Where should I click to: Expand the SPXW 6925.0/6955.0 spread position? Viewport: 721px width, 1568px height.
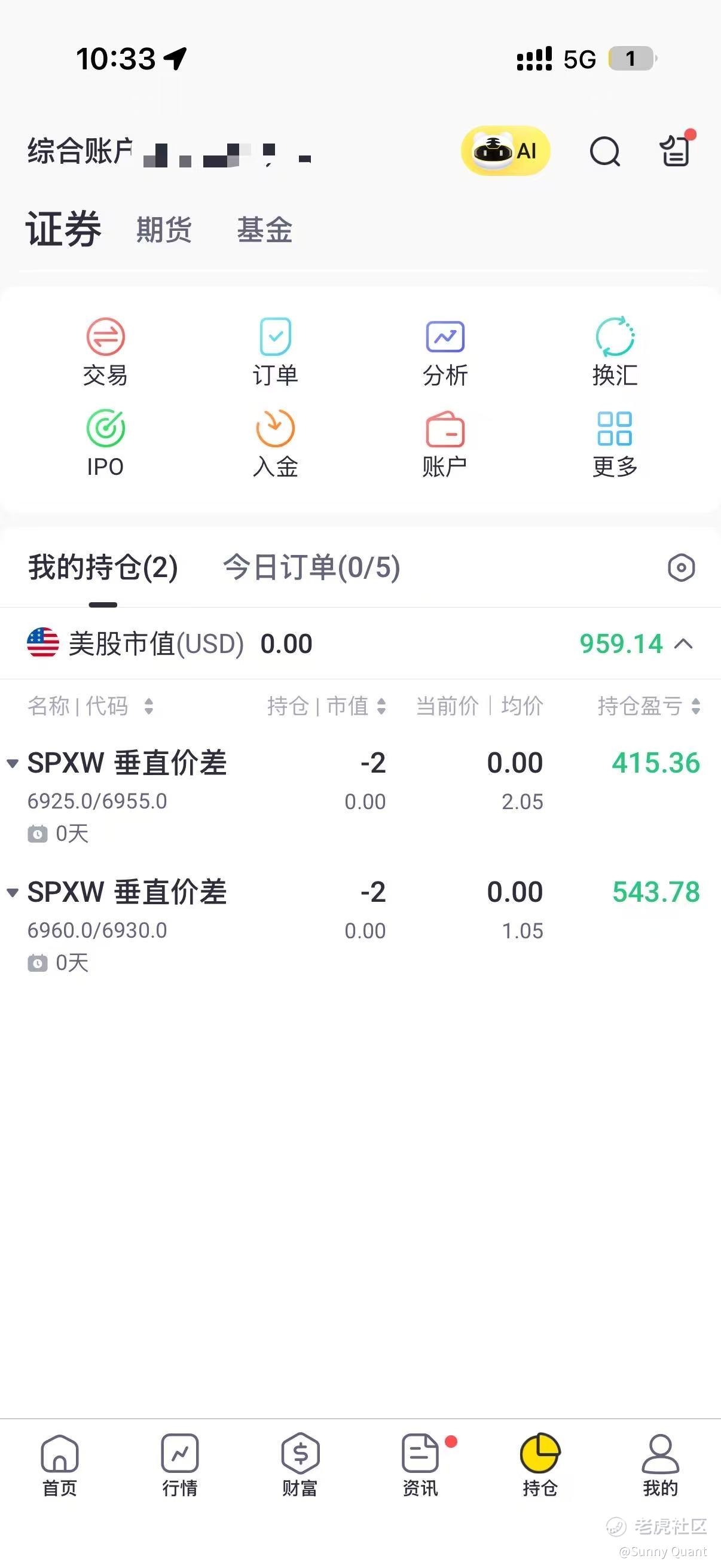tap(12, 763)
